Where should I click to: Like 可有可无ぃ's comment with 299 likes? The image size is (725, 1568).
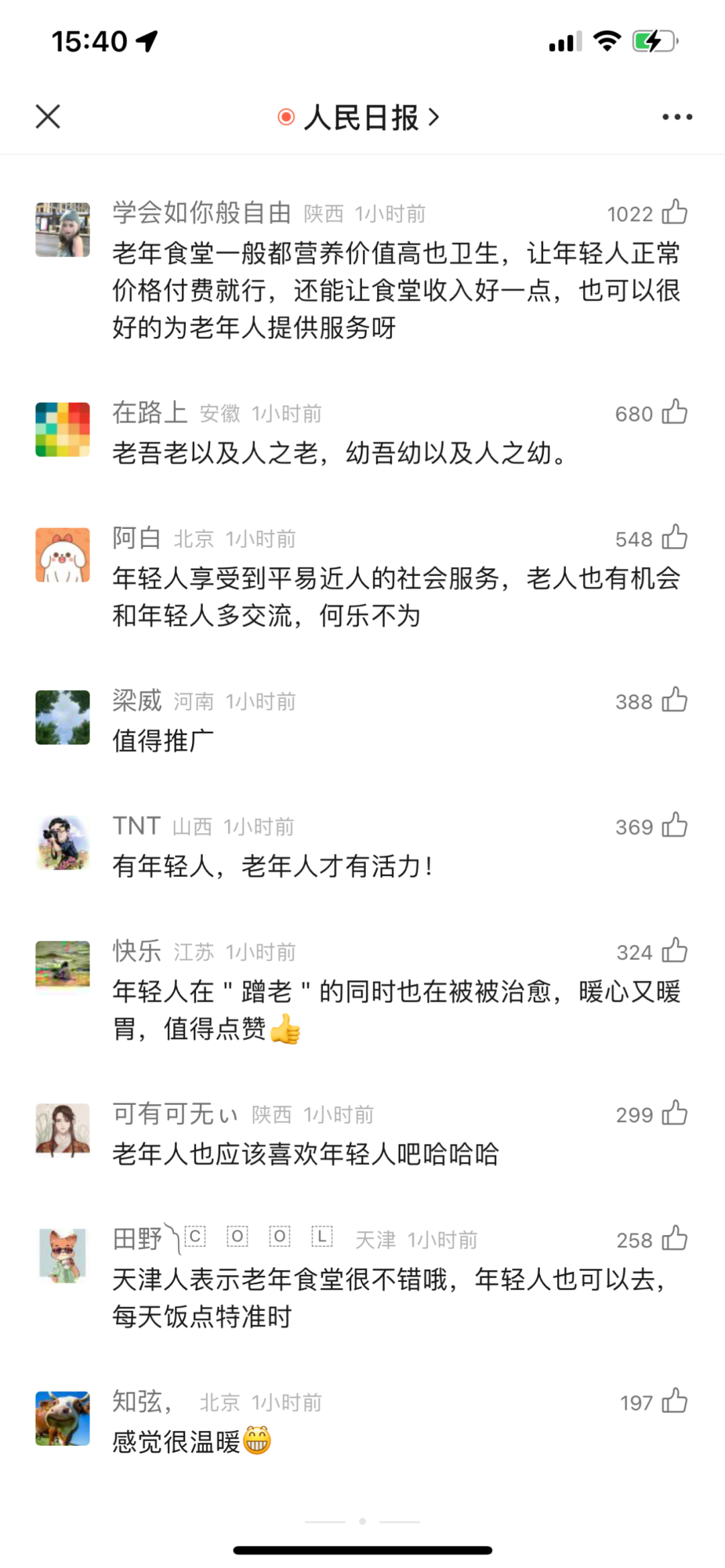point(673,1114)
